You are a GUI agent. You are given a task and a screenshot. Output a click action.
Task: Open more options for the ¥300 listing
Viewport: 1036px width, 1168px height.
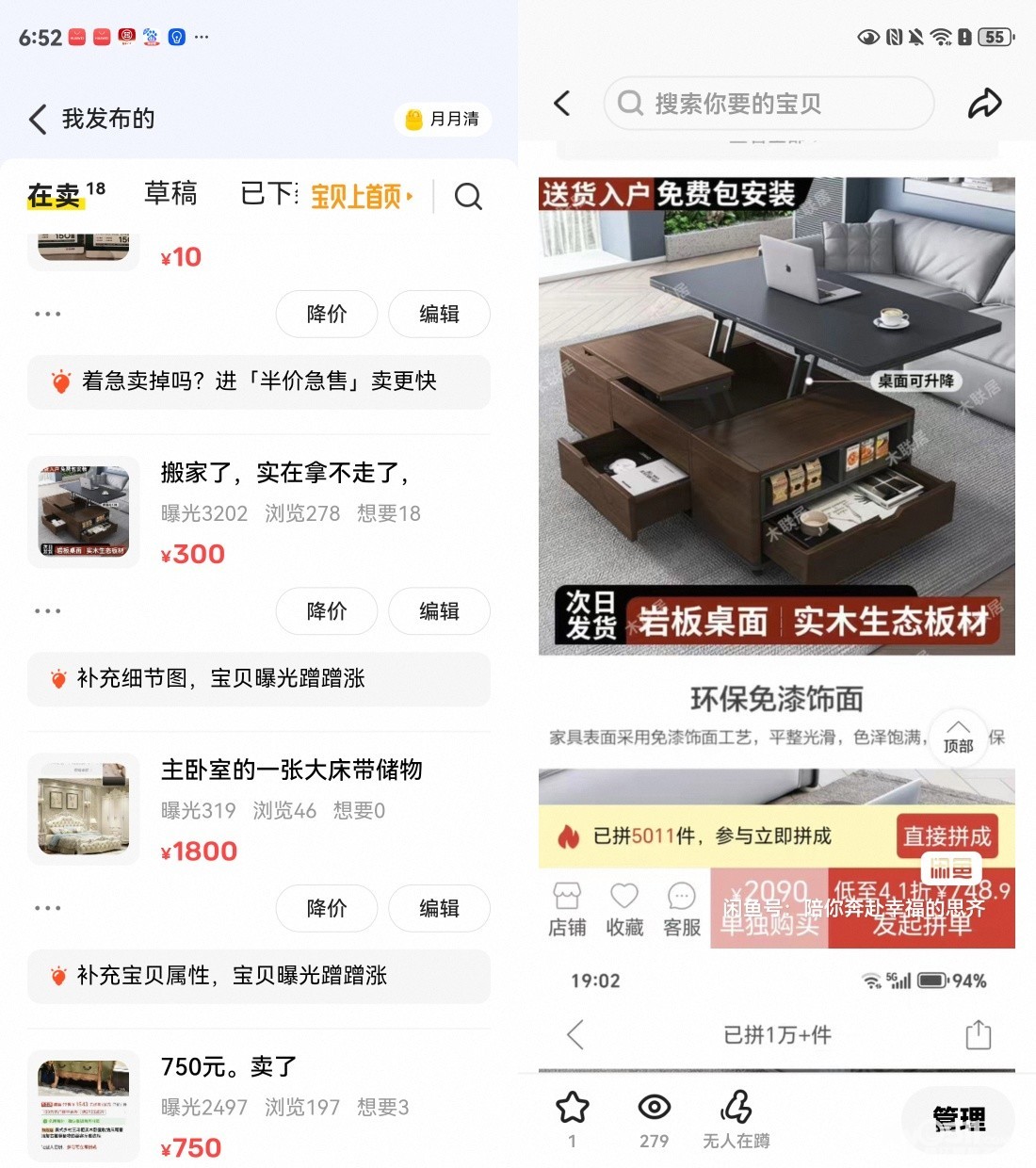coord(47,611)
